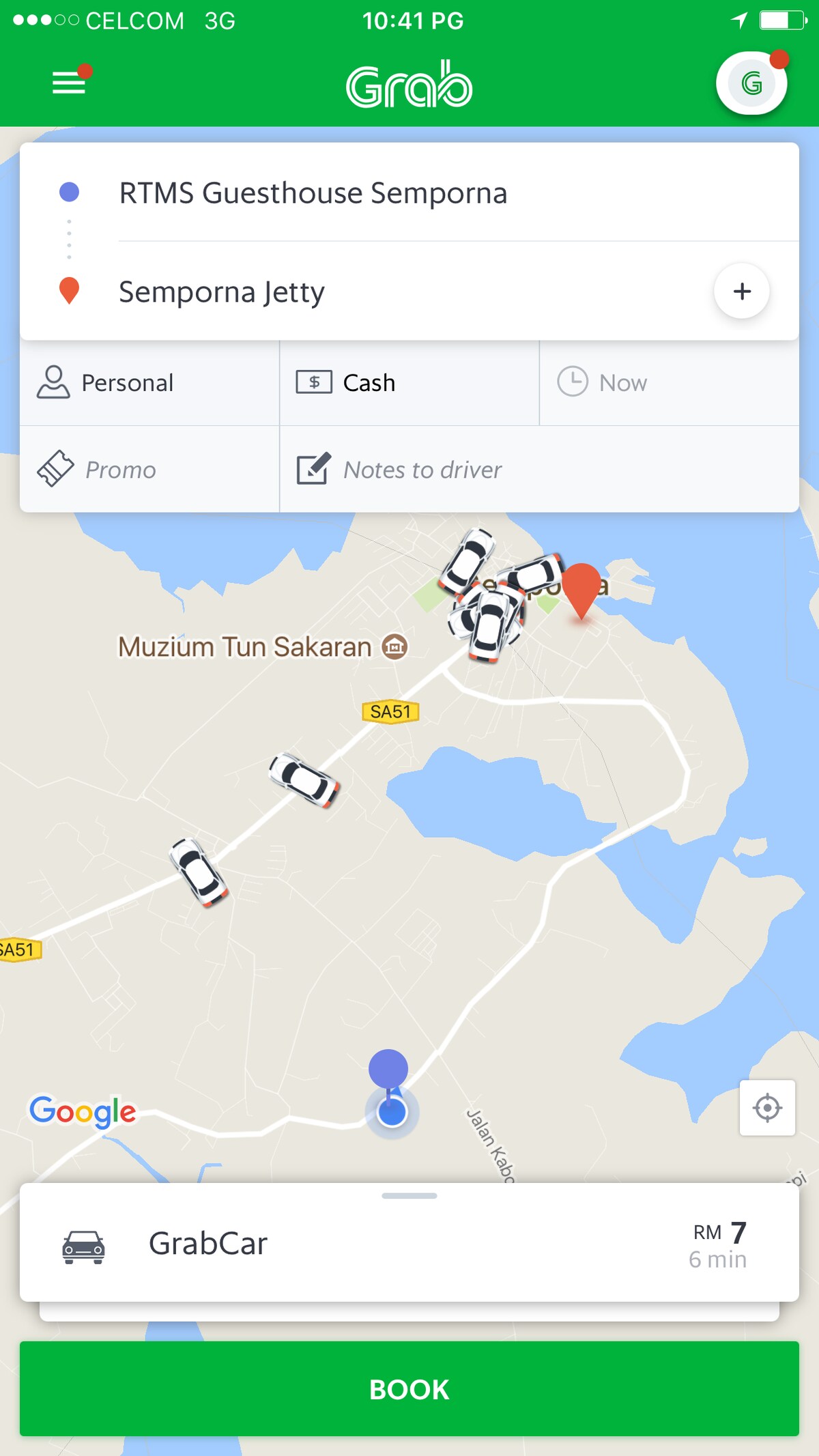
Task: Open the hamburger side menu
Action: click(69, 83)
